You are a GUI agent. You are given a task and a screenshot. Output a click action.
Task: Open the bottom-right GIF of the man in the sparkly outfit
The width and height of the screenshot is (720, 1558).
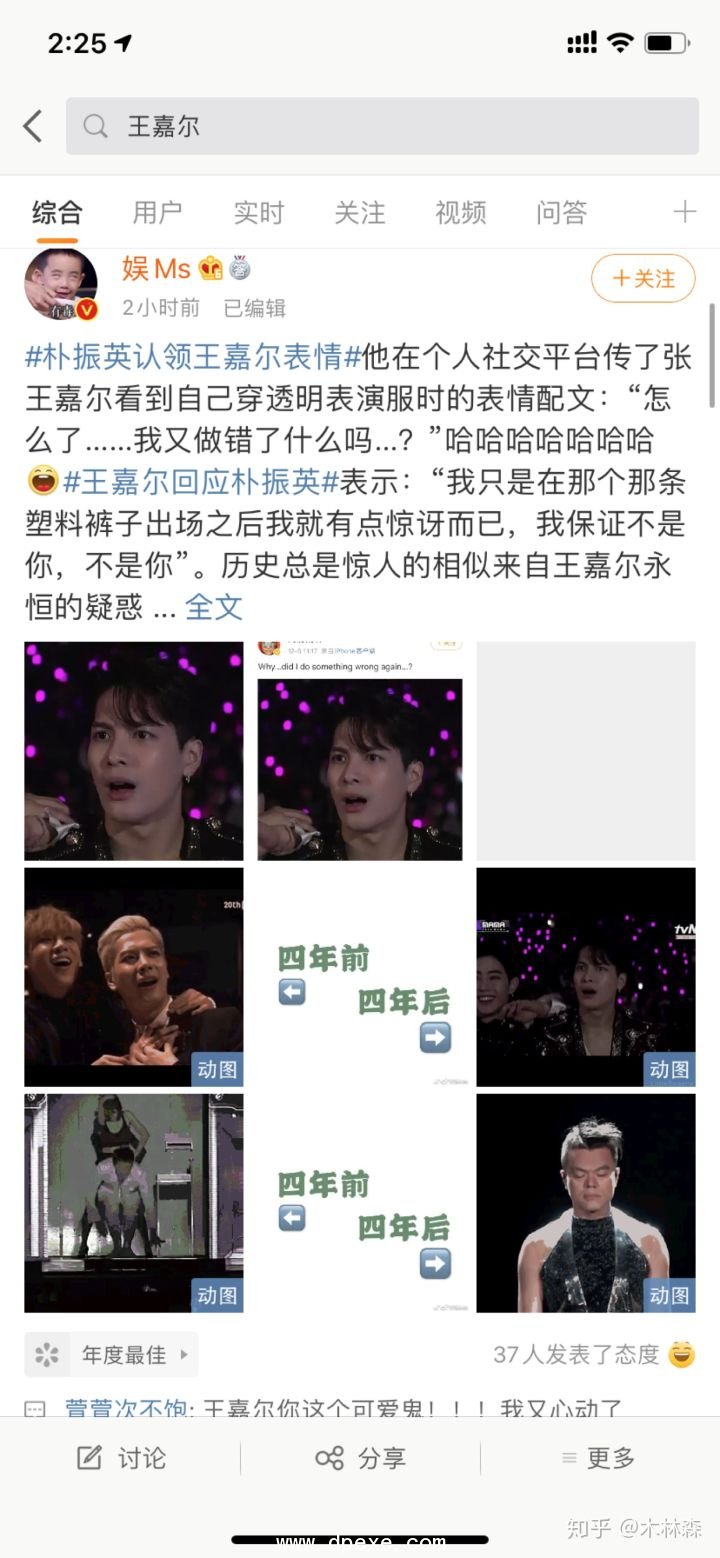585,1203
